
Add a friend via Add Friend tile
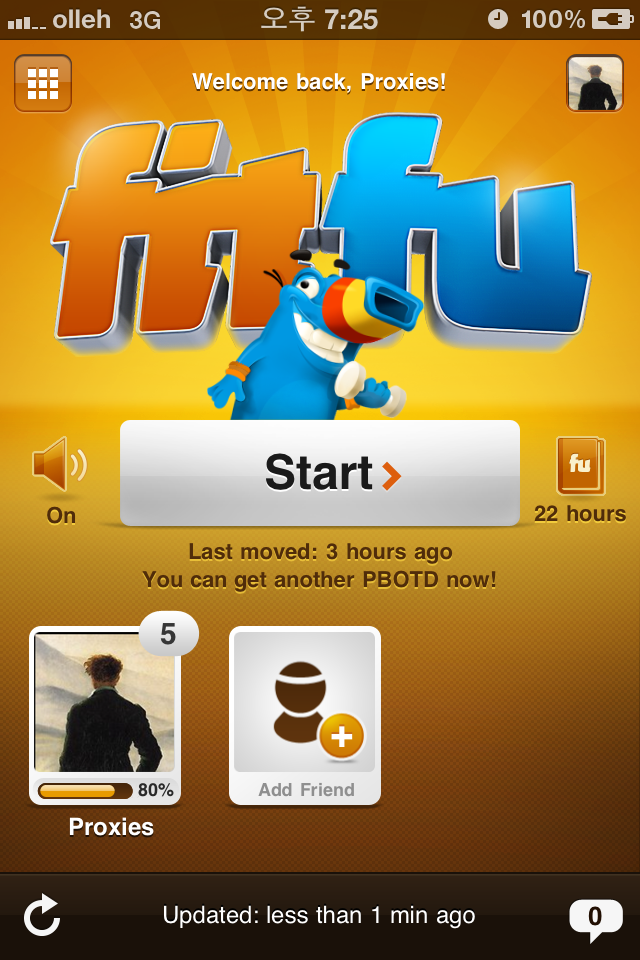coord(305,715)
